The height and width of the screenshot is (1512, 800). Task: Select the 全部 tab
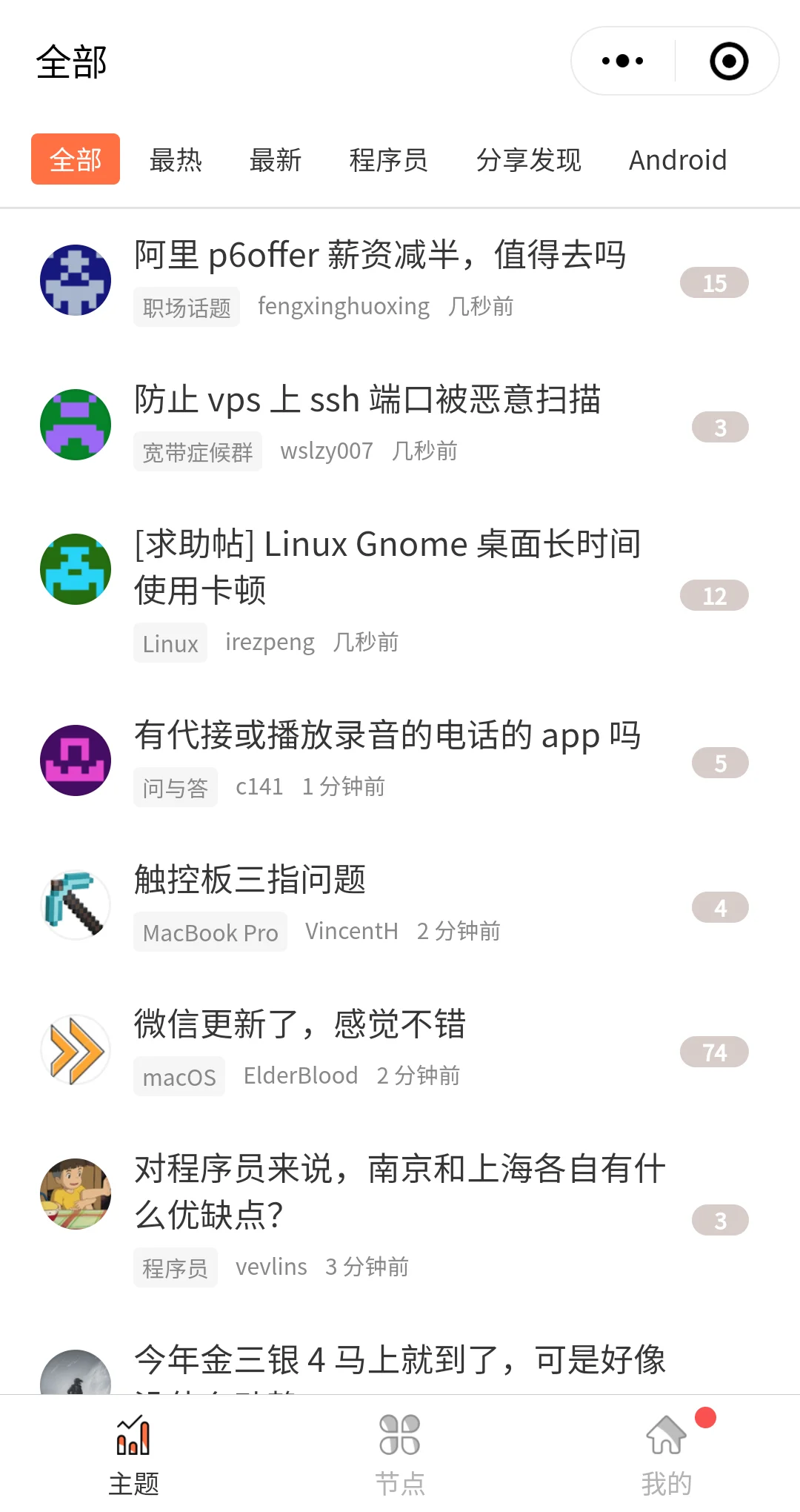pos(76,159)
